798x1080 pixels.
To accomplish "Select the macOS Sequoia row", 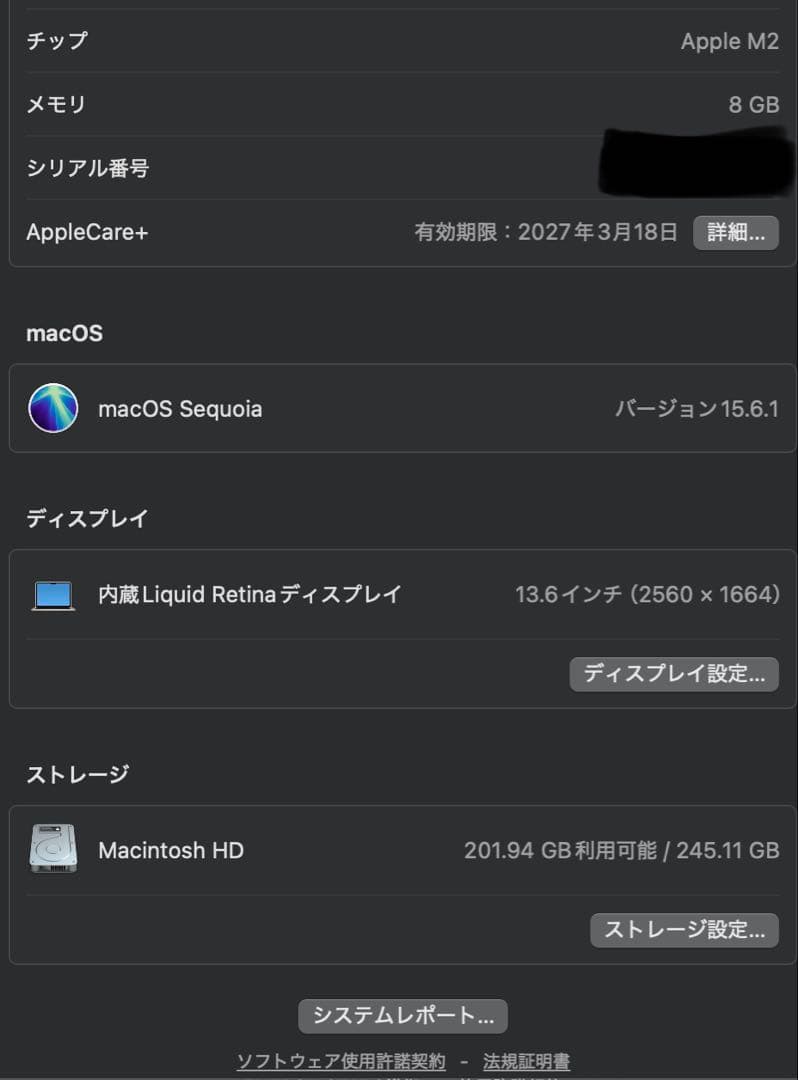I will pos(400,408).
